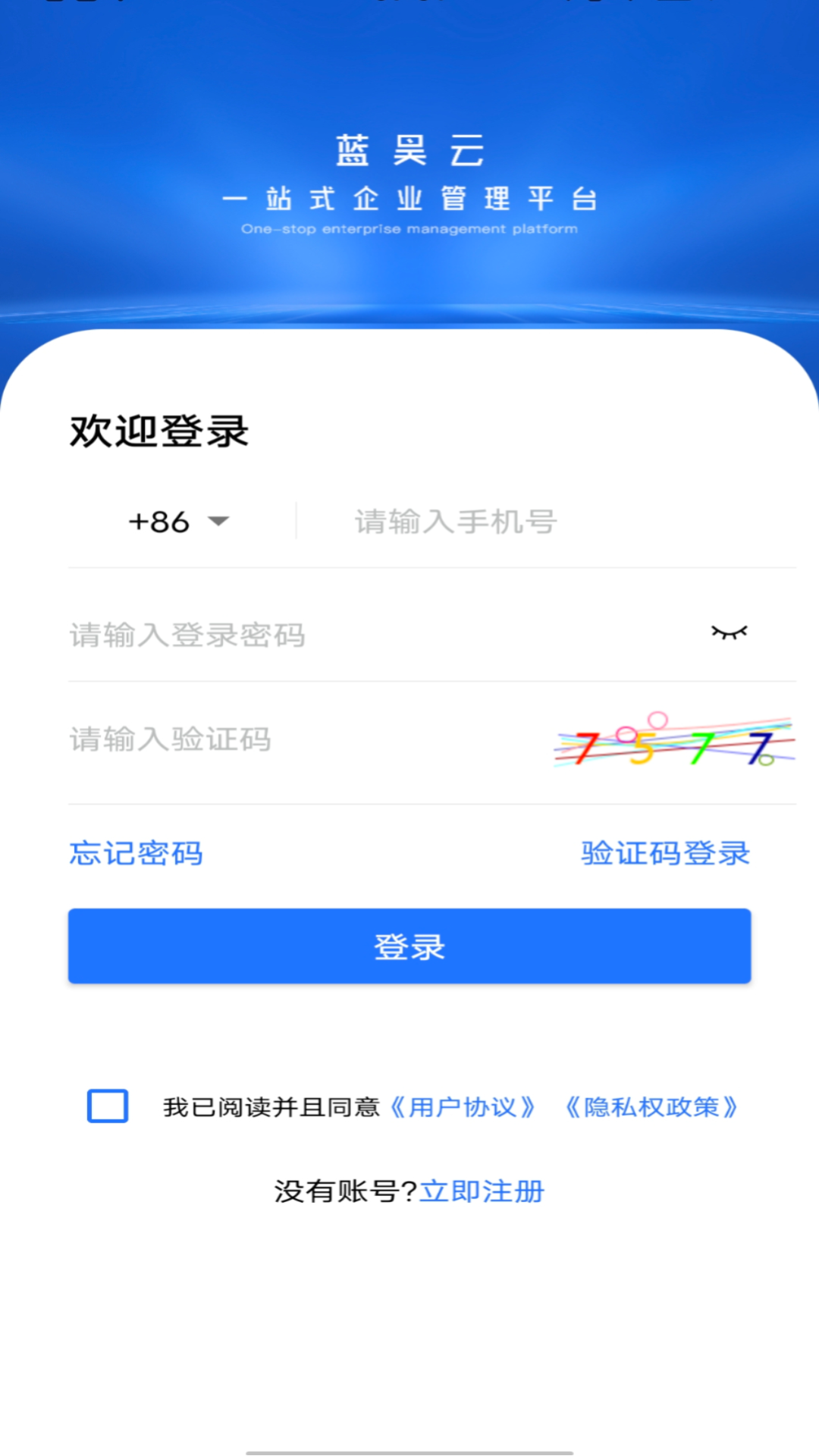This screenshot has width=819, height=1456.
Task: Open 忘记密码 forgot password page
Action: (x=135, y=853)
